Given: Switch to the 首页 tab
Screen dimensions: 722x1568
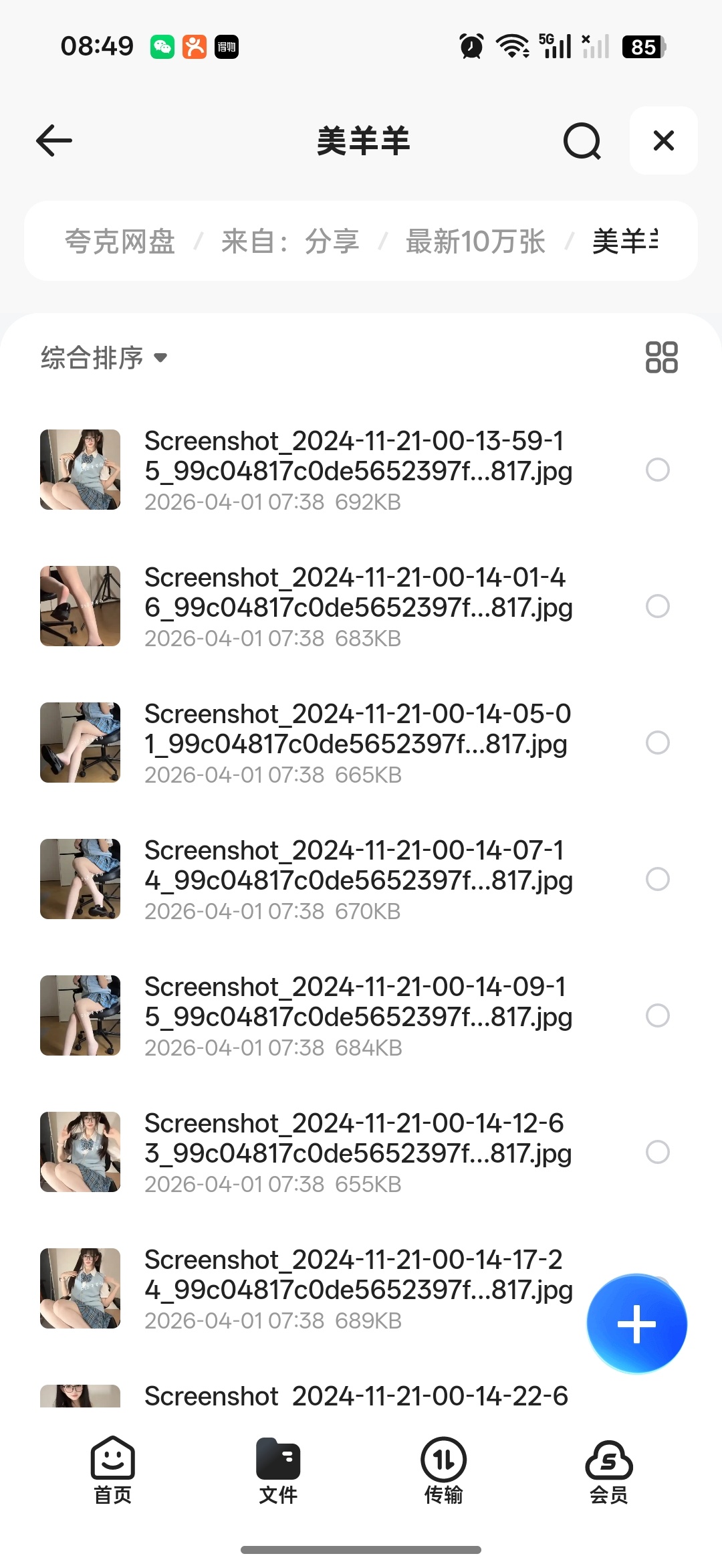Looking at the screenshot, I should pyautogui.click(x=112, y=1470).
